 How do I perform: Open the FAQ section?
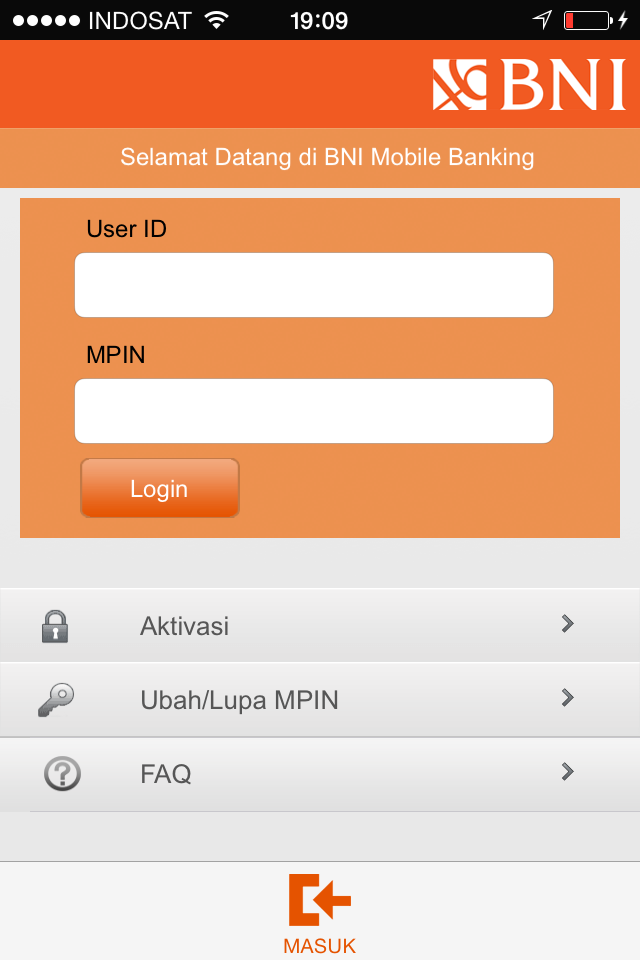[x=320, y=774]
